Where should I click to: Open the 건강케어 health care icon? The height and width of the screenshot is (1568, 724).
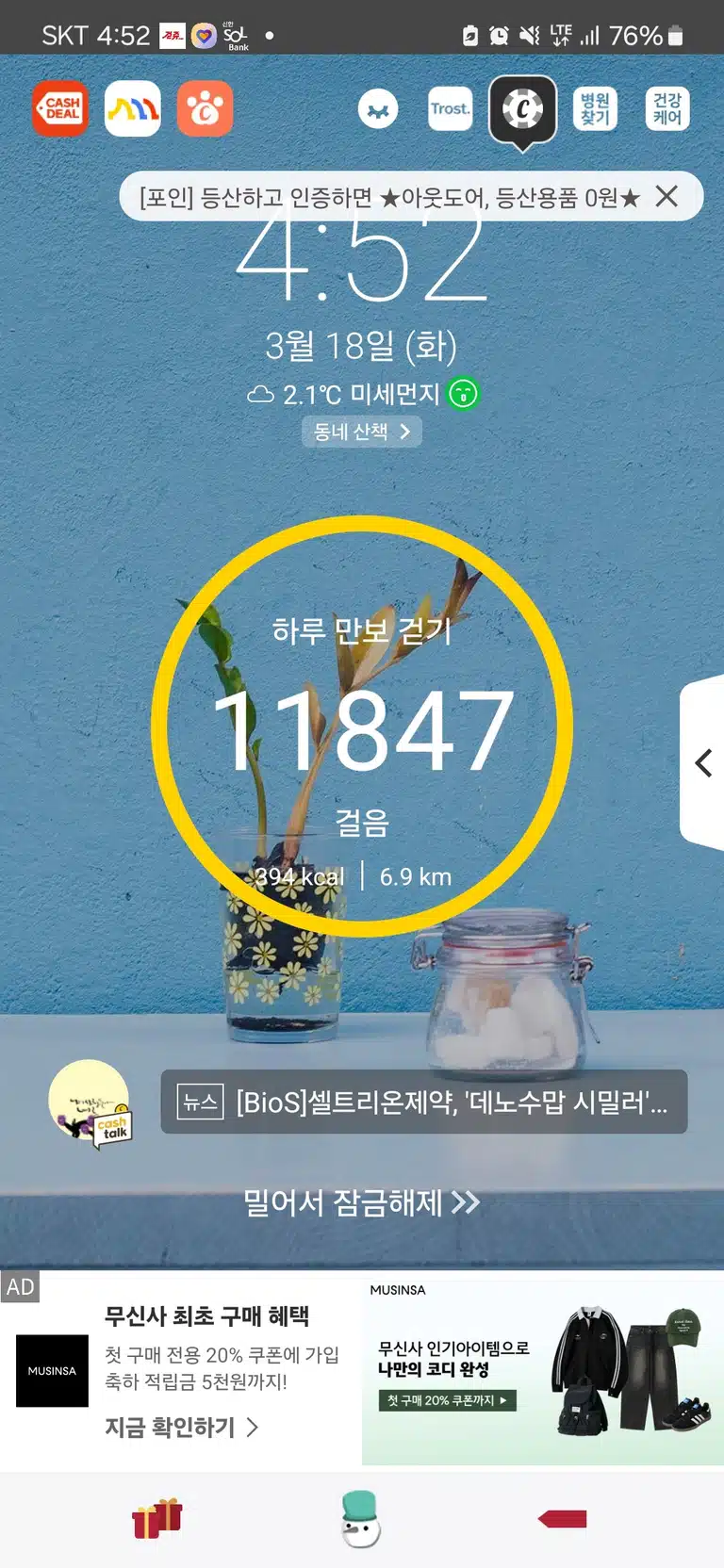[x=667, y=109]
